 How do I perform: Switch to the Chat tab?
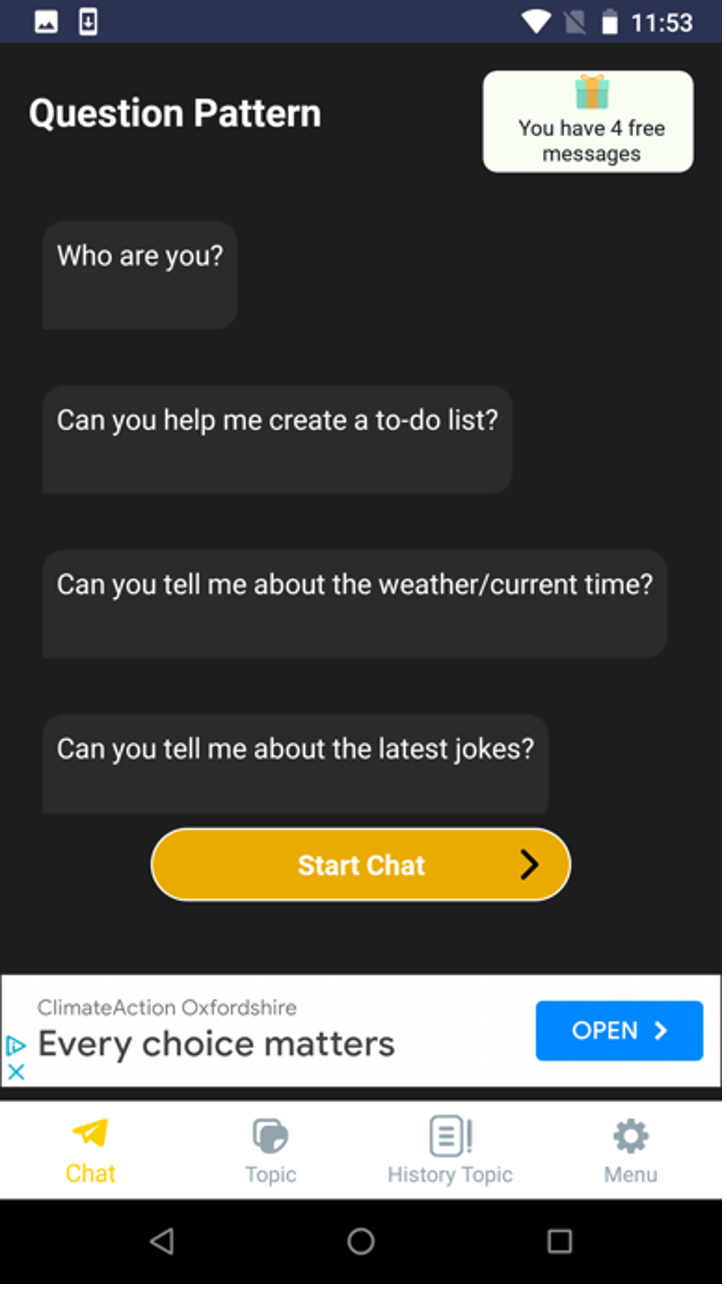pyautogui.click(x=90, y=1151)
